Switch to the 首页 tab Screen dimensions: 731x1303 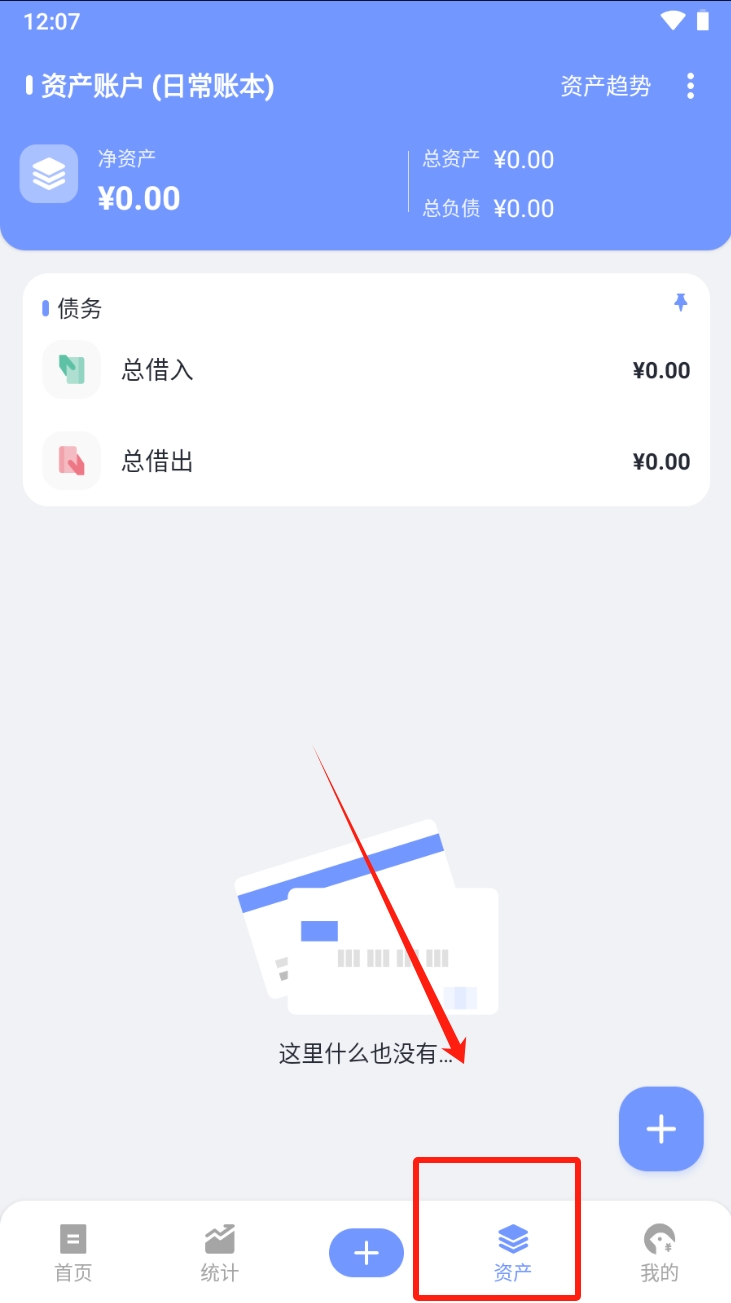click(73, 1252)
